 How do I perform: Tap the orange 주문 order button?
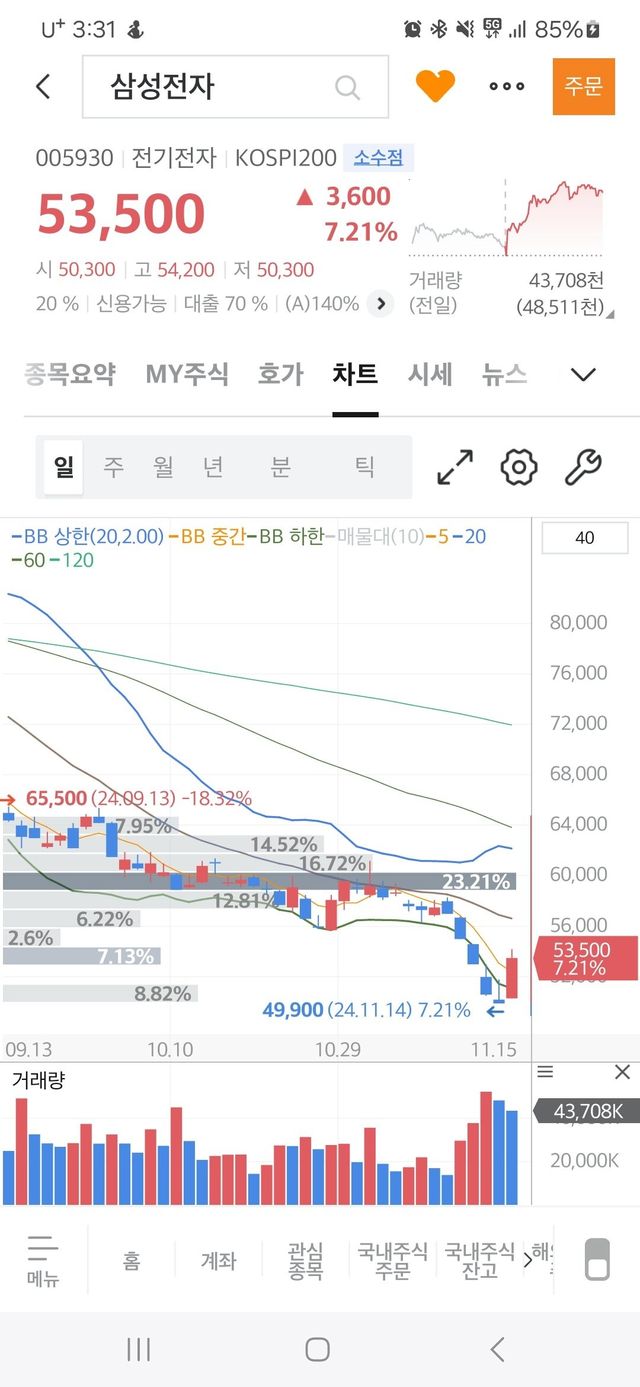point(583,87)
